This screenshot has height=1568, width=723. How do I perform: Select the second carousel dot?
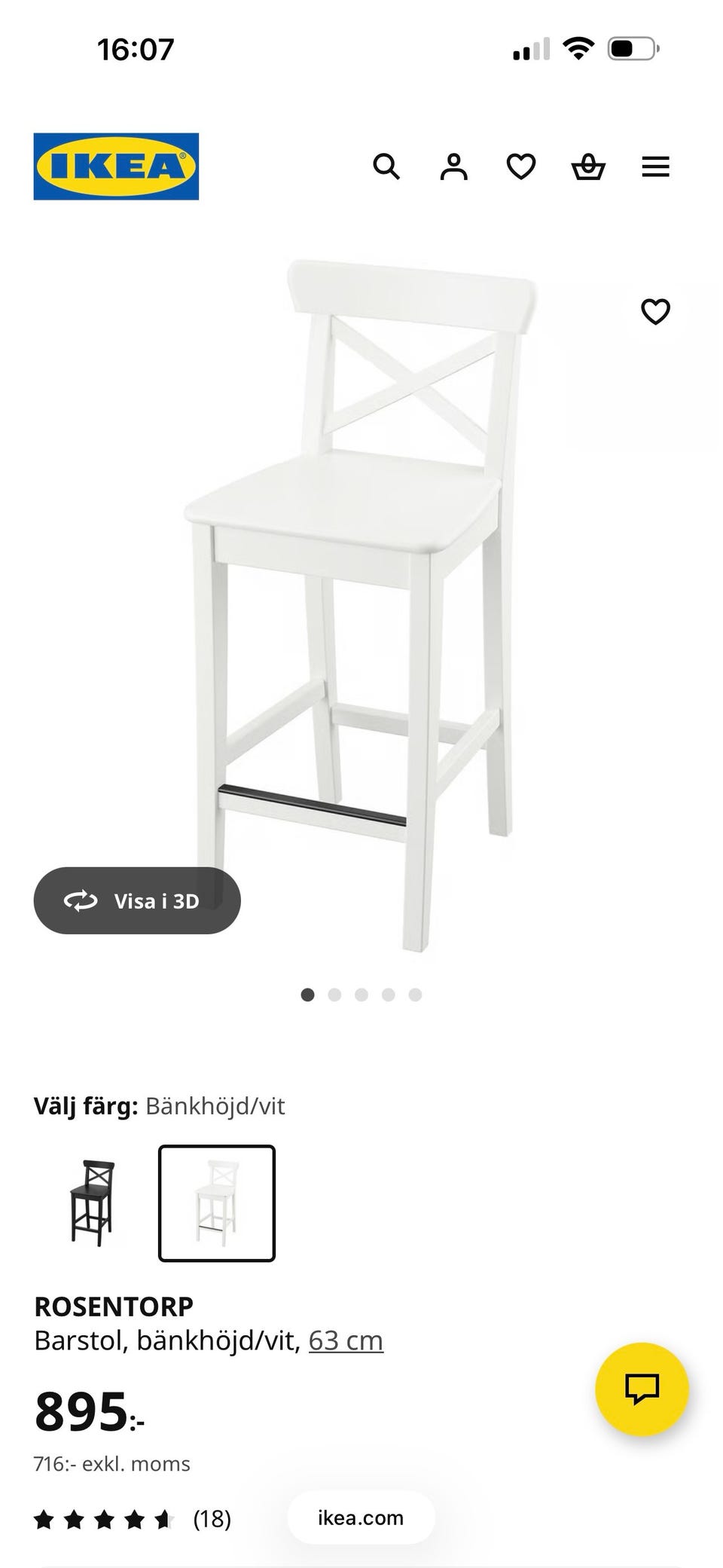334,995
